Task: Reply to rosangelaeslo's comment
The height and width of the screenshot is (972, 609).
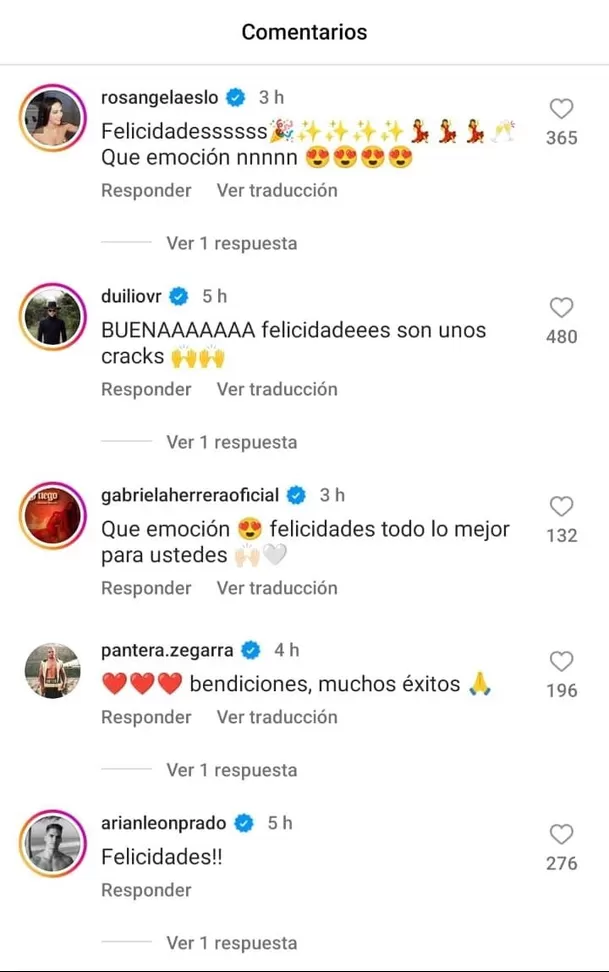Action: click(x=146, y=190)
